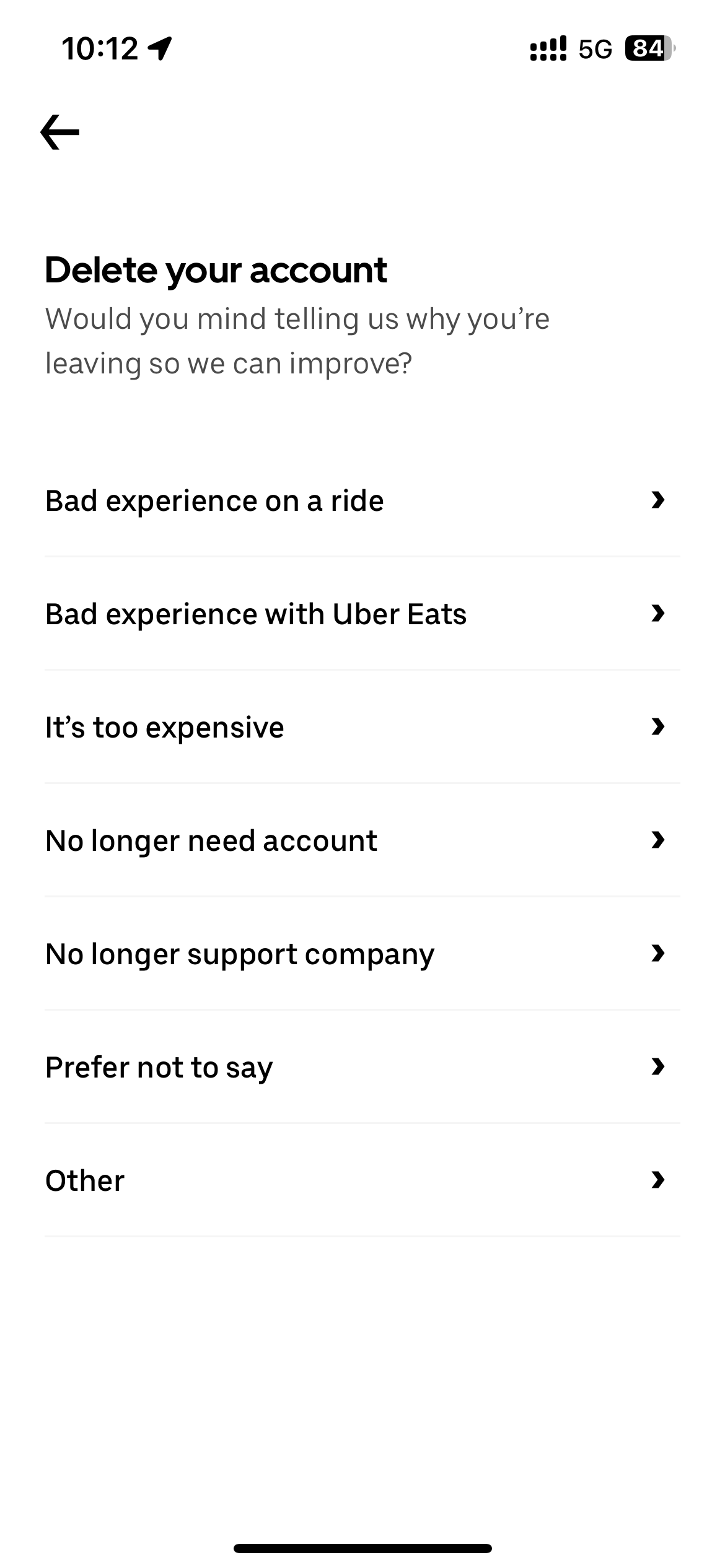Open the Other reason option
The height and width of the screenshot is (1568, 725).
coord(362,1180)
